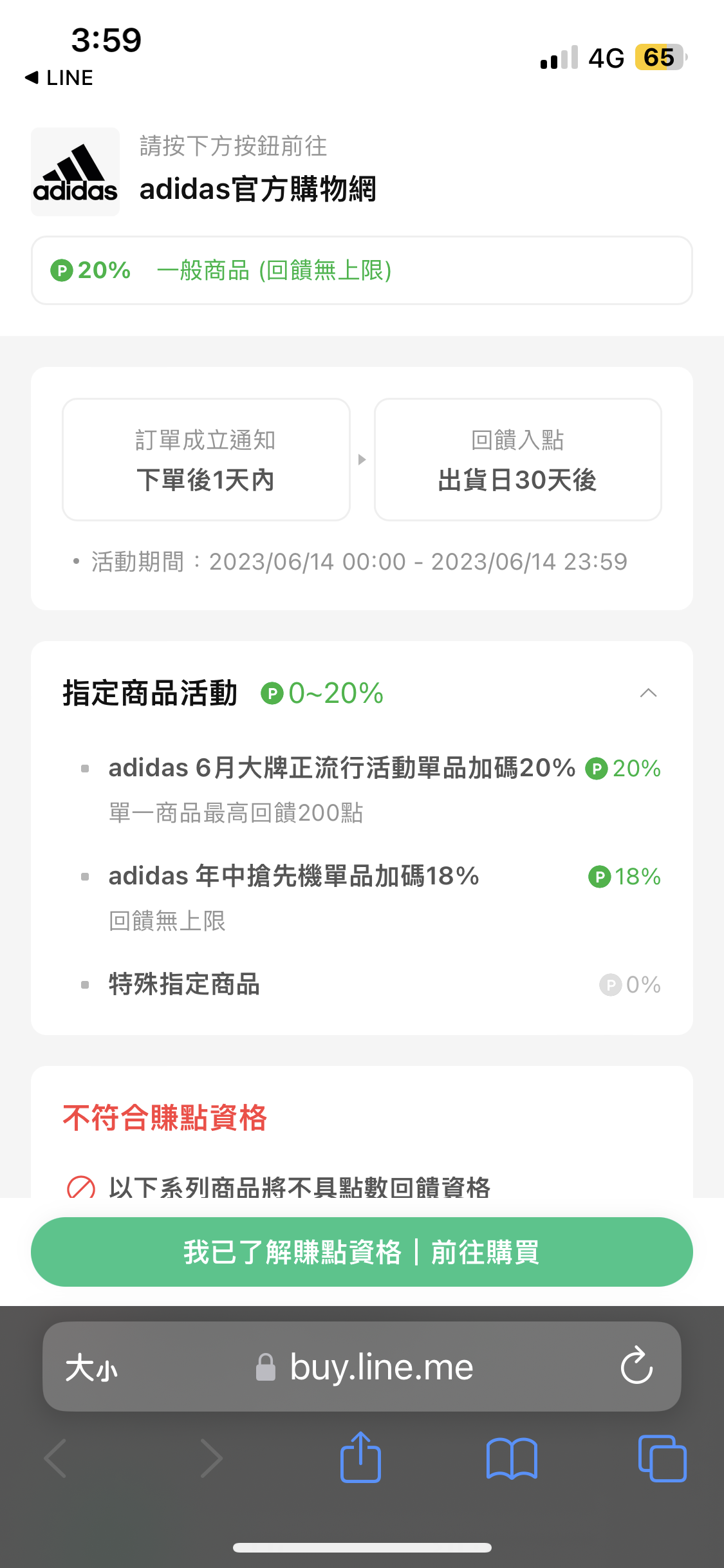Reload the buy.line.me page
Viewport: 724px width, 1568px height.
pyautogui.click(x=636, y=1365)
